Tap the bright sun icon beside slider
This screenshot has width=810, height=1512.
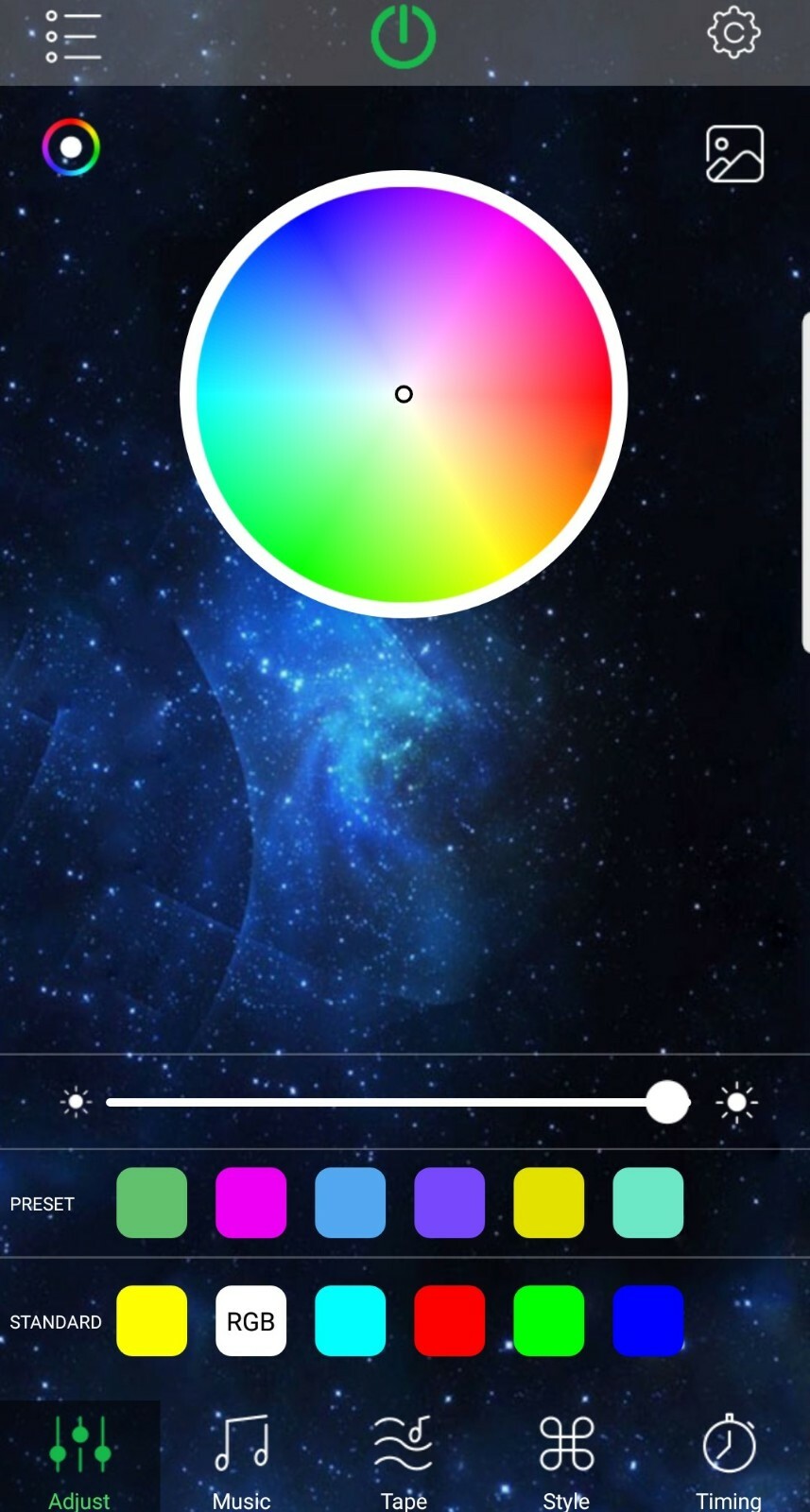click(736, 1101)
